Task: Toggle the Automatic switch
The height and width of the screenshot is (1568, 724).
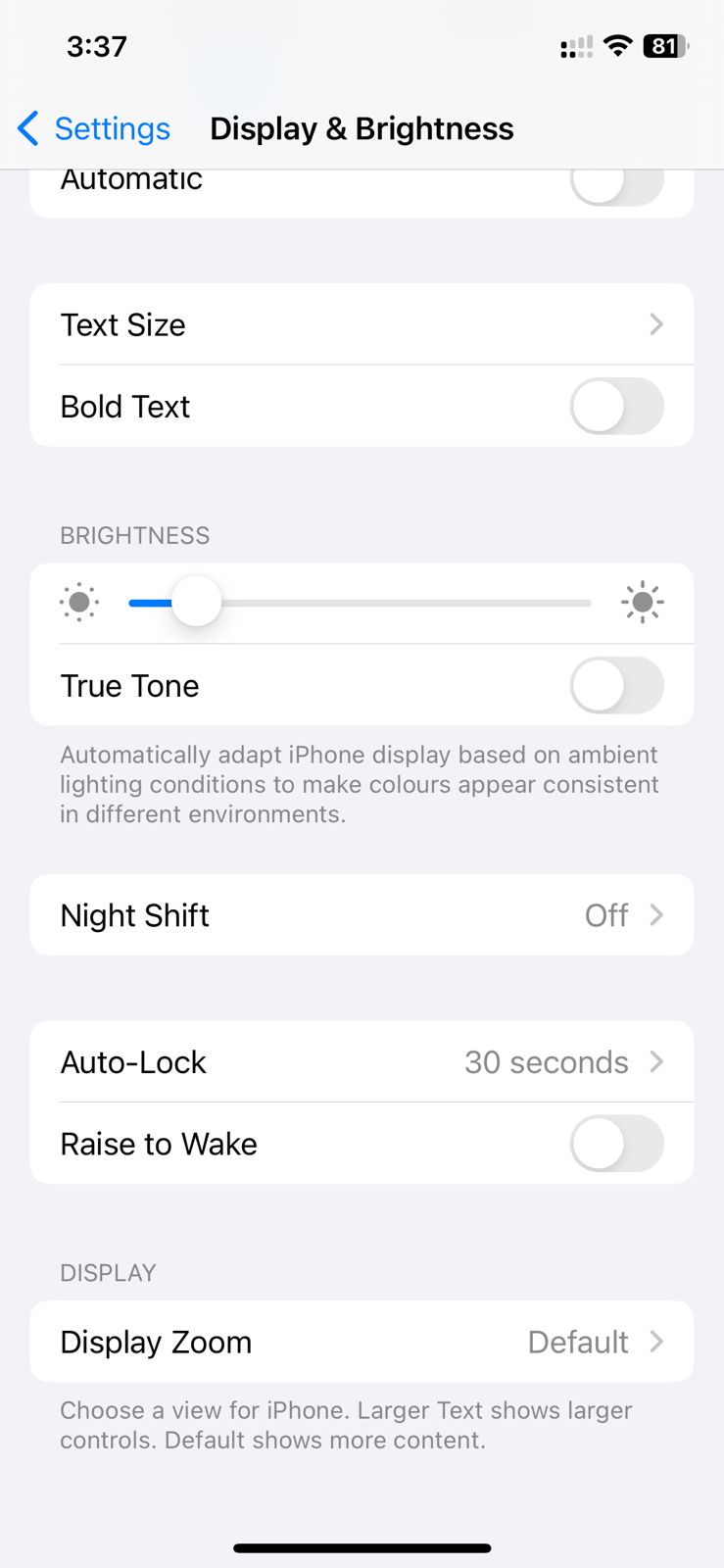Action: 616,181
